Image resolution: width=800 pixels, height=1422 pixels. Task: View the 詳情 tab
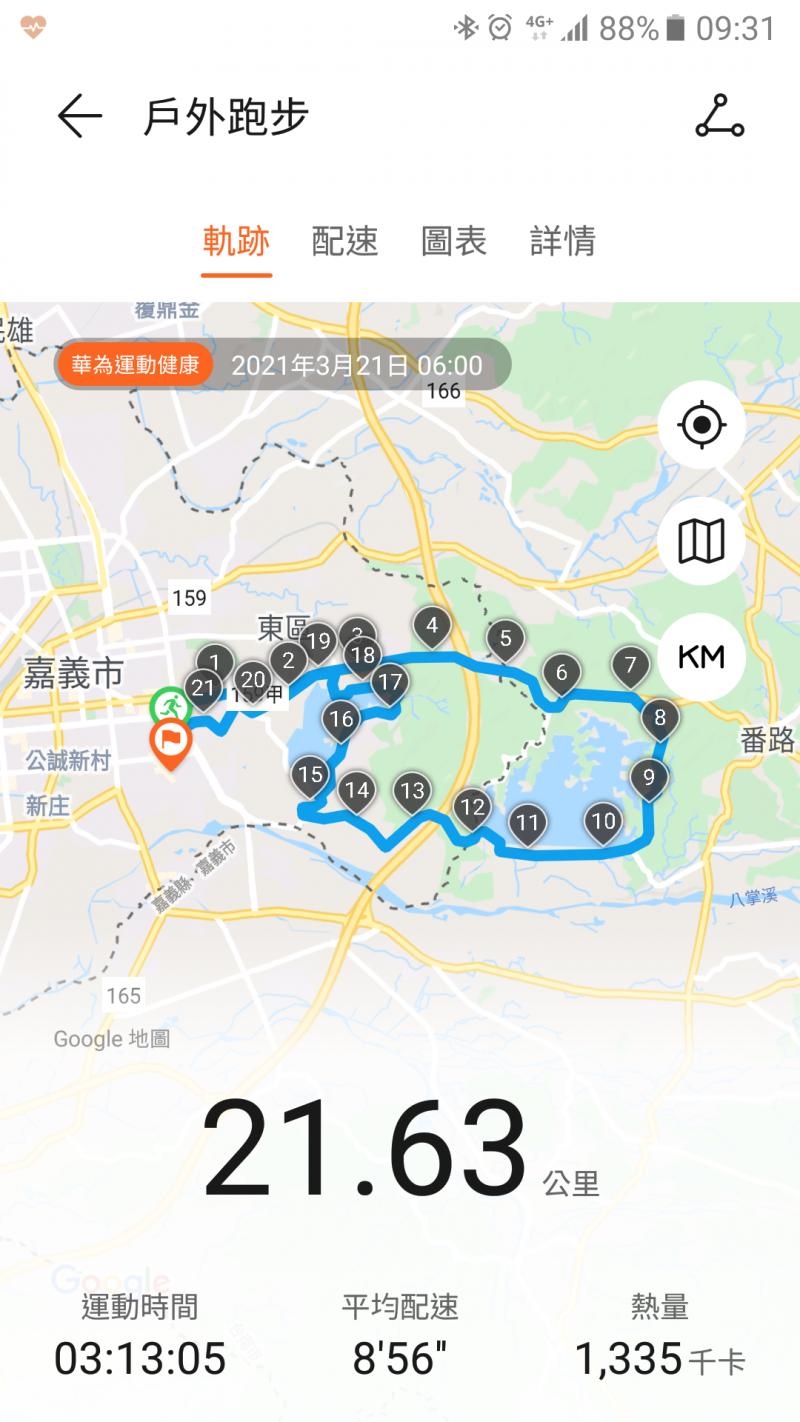tap(563, 242)
